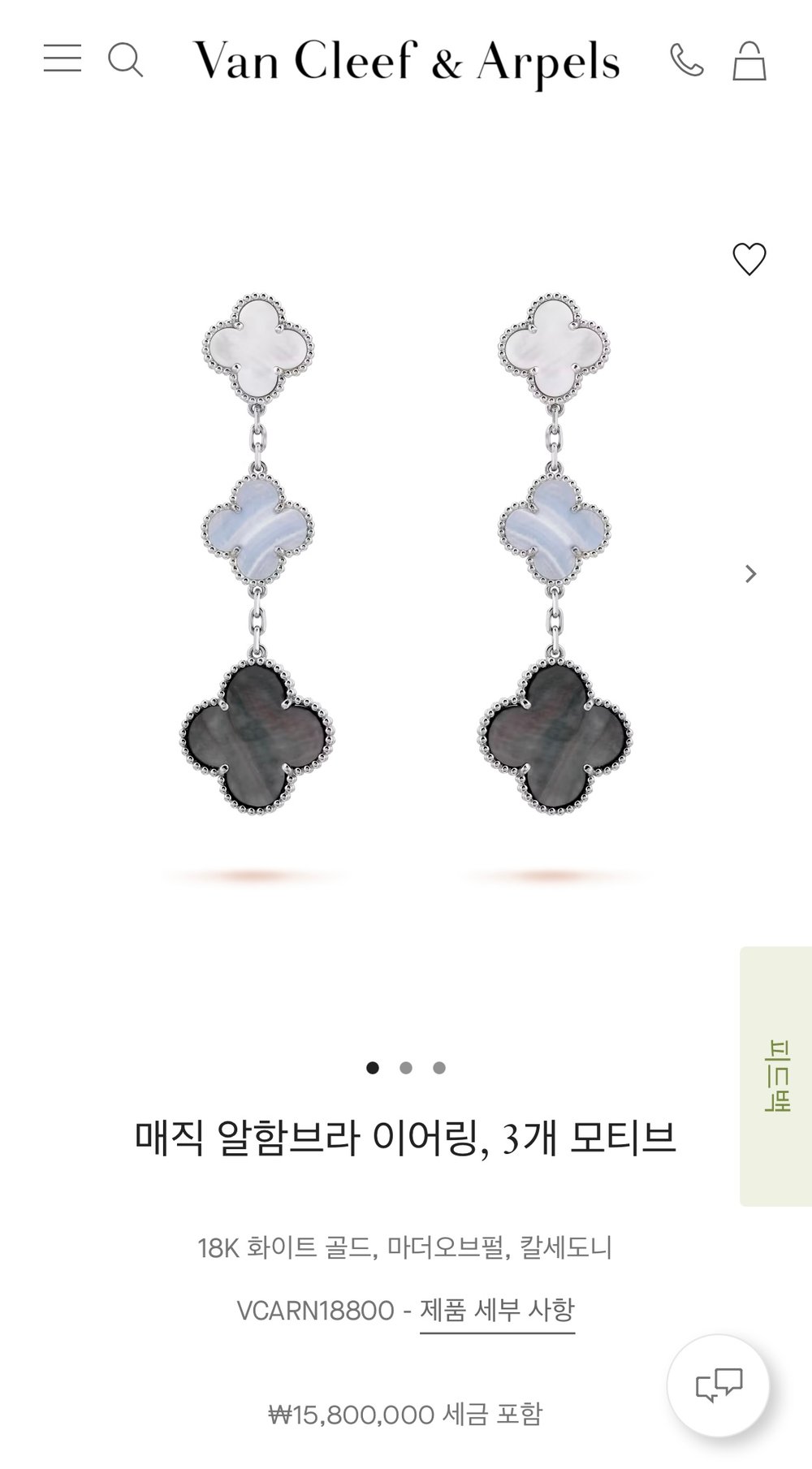Open the search magnifier
Viewport: 812px width, 1469px height.
(x=125, y=60)
